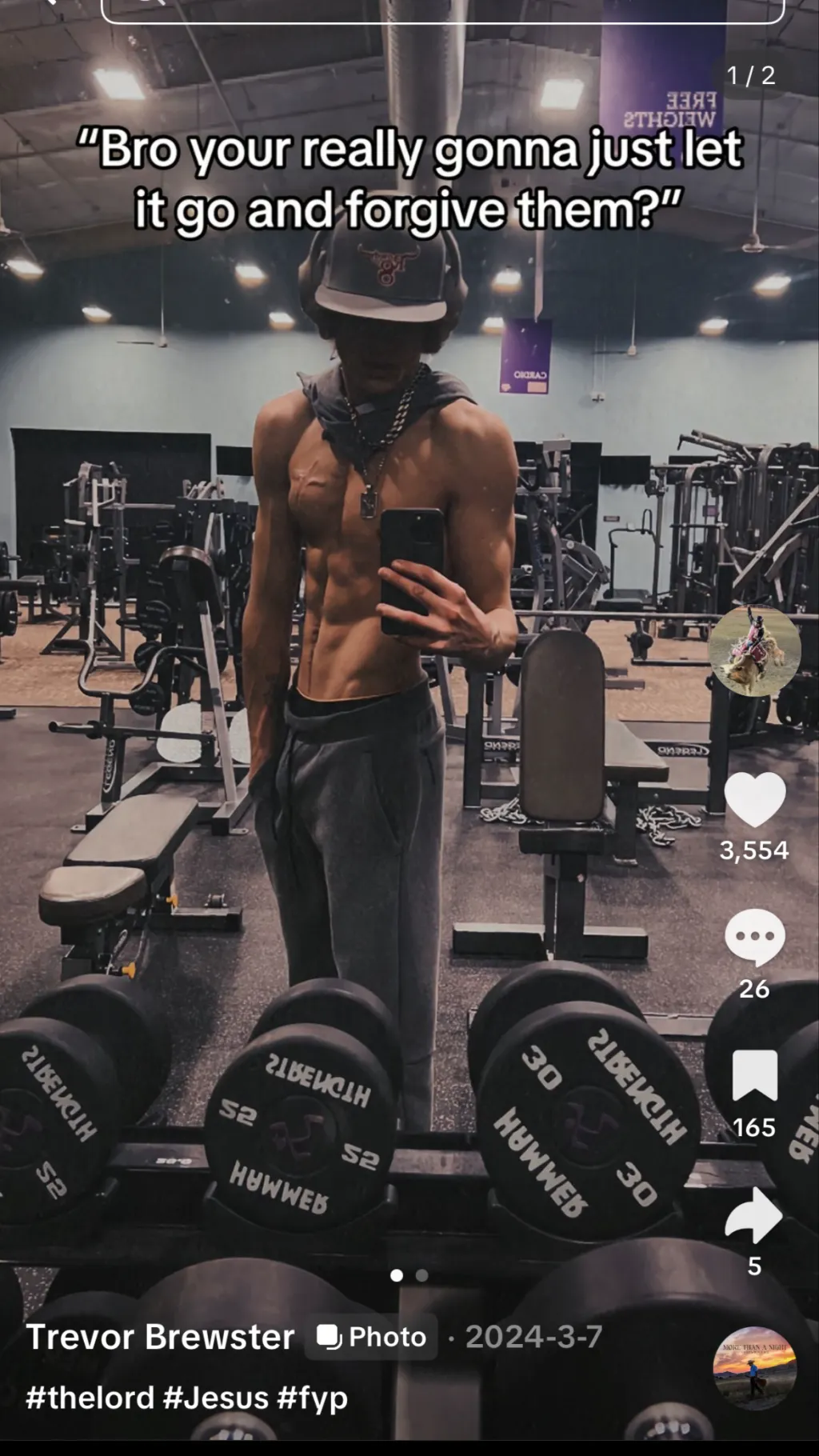Open the creator's profile avatar

[x=753, y=650]
